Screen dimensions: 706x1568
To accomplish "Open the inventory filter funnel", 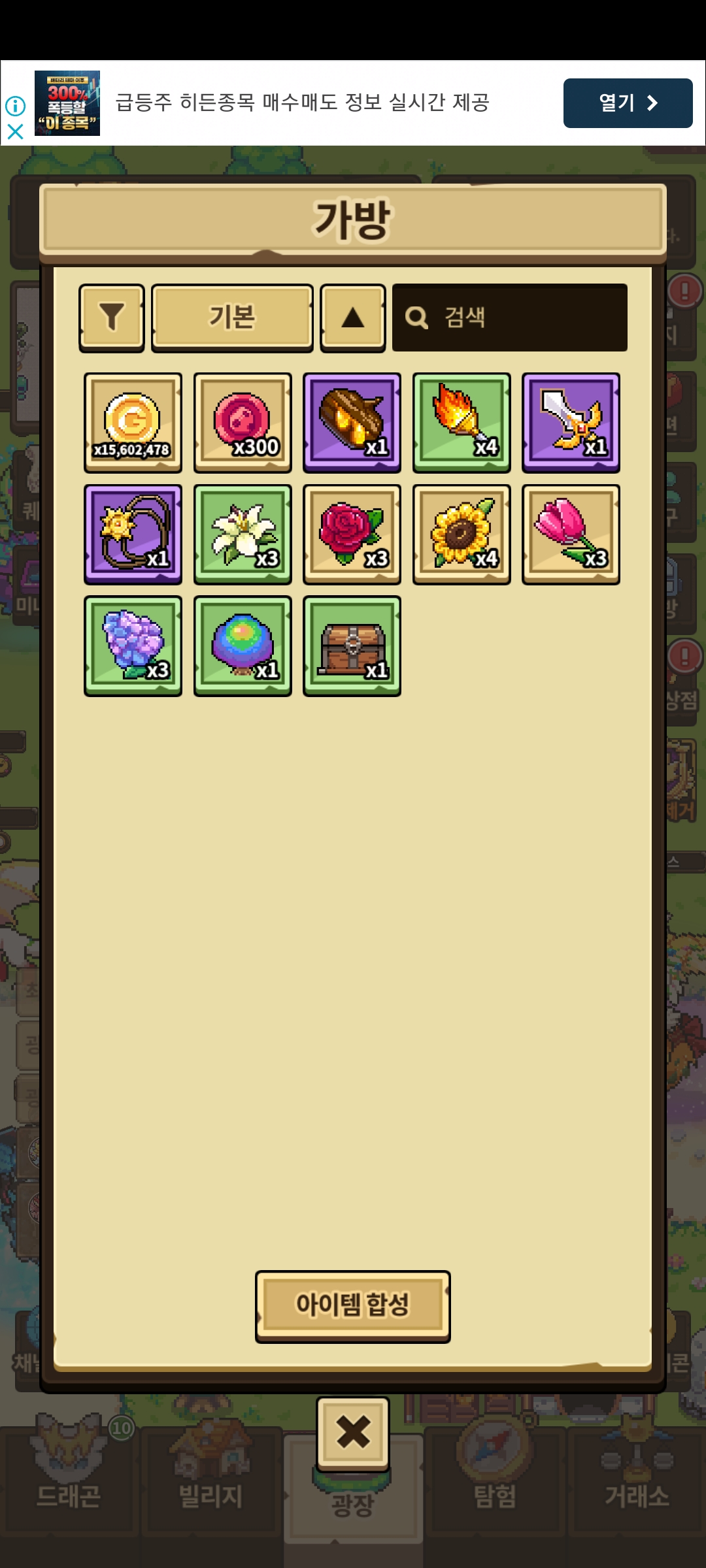I will (112, 318).
